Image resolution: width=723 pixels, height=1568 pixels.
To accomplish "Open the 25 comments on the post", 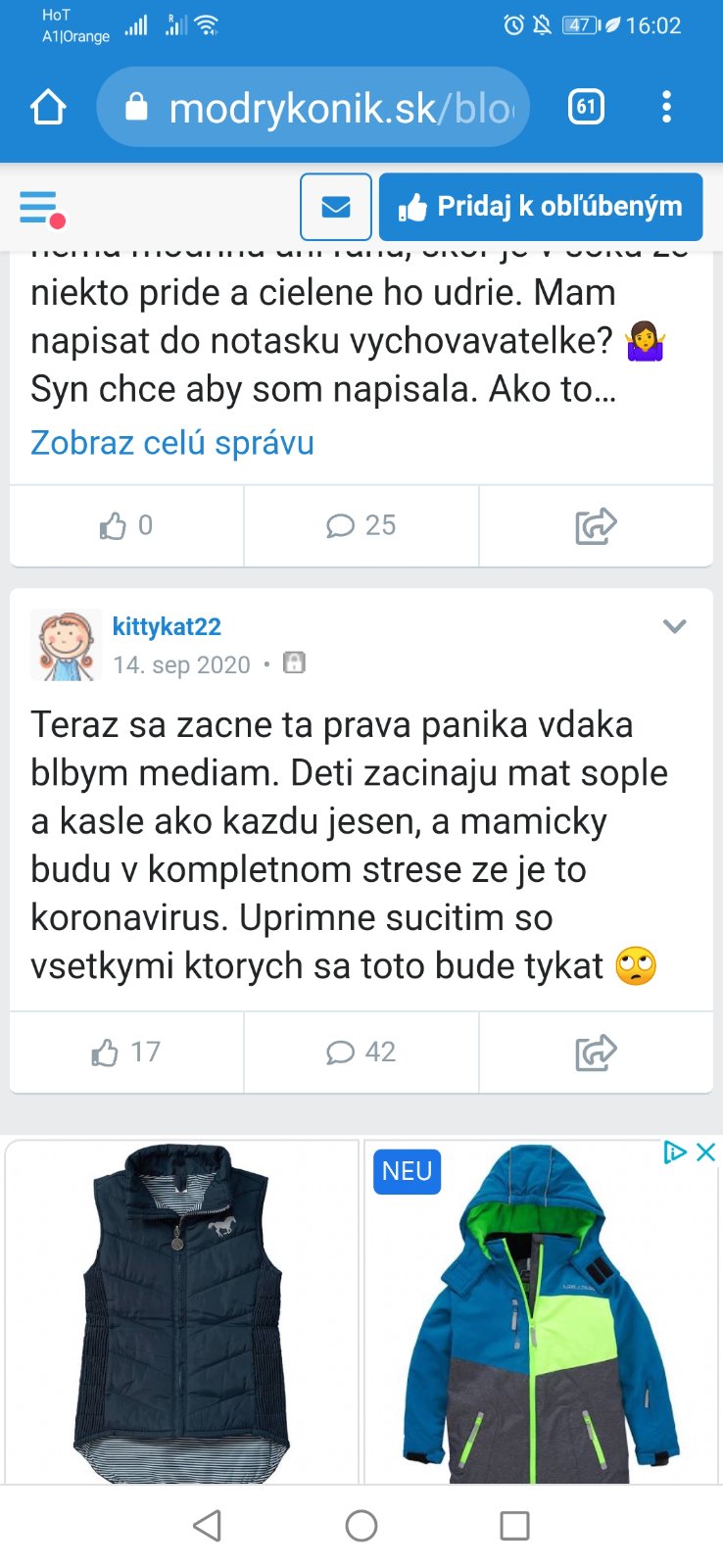I will point(361,526).
